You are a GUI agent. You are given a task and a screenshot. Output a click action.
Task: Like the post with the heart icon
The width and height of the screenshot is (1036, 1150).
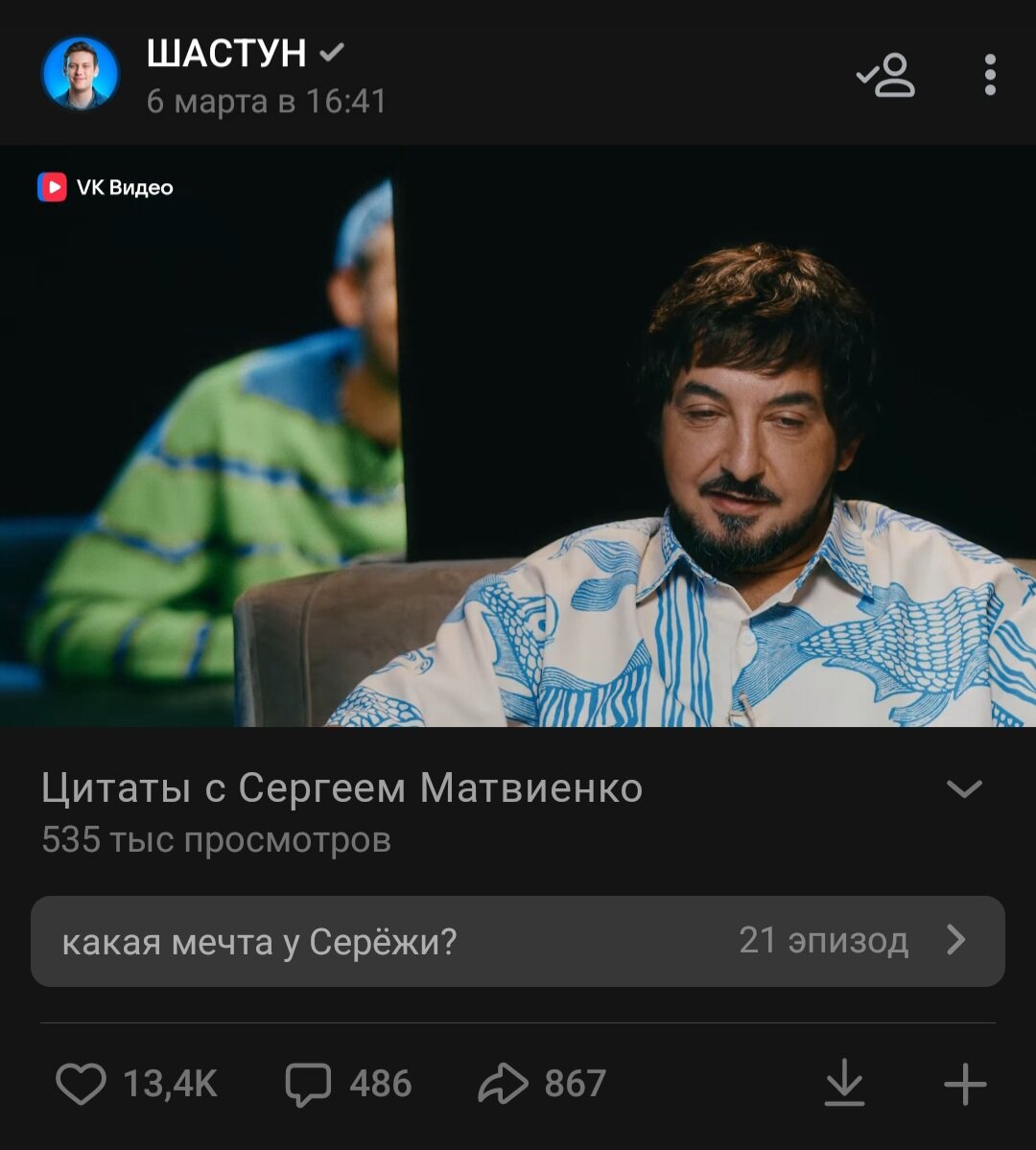click(x=86, y=1084)
